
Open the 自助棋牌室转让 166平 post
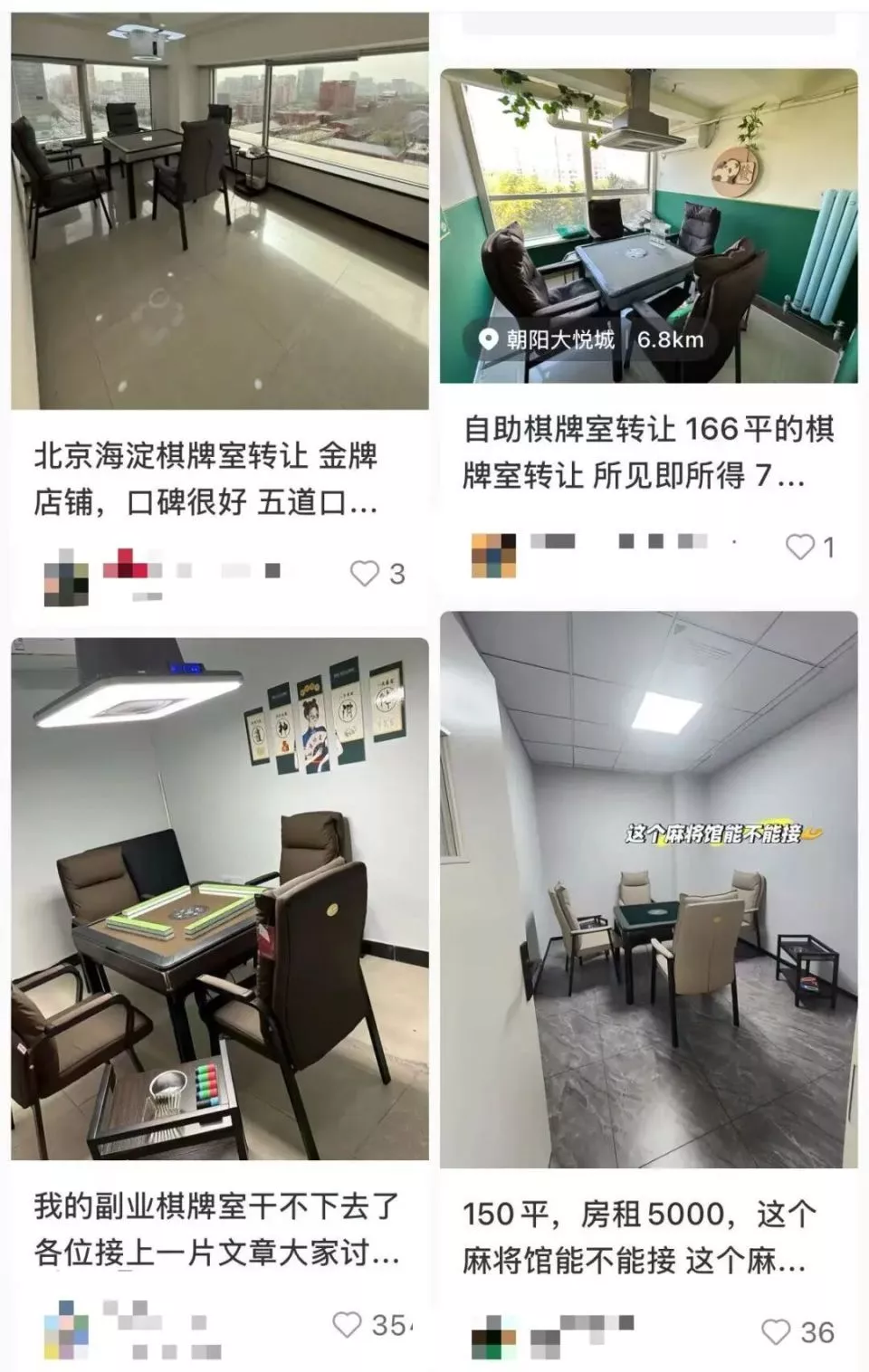[648, 226]
